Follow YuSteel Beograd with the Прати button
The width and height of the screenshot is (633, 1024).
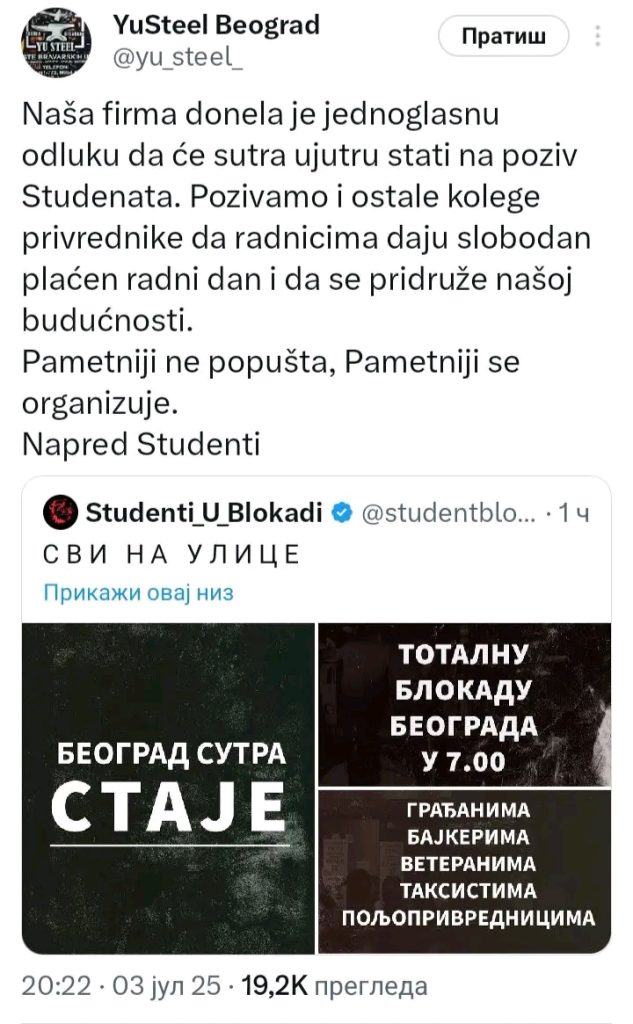click(504, 37)
